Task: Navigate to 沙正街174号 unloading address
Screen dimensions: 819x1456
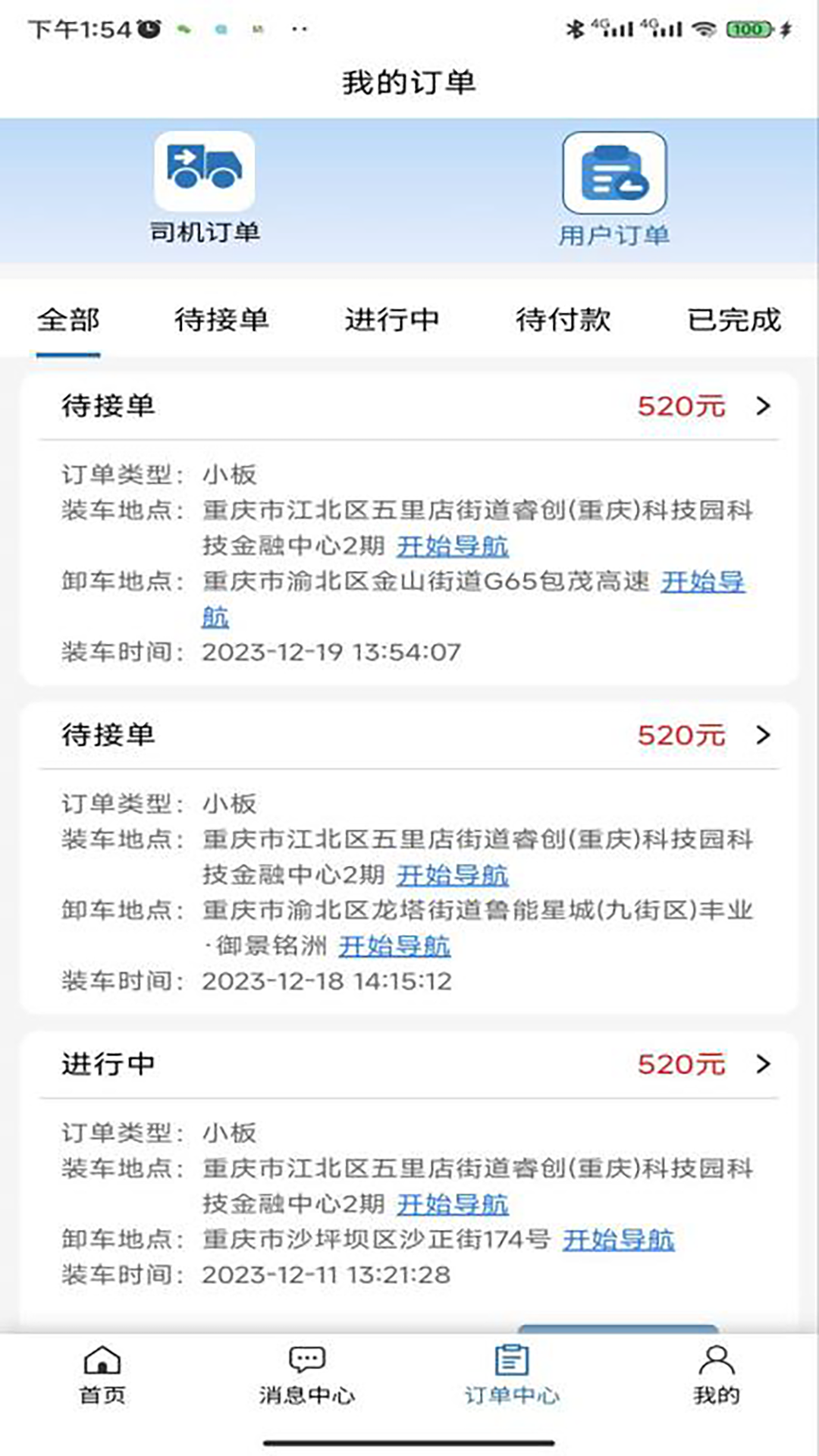Action: point(618,1240)
